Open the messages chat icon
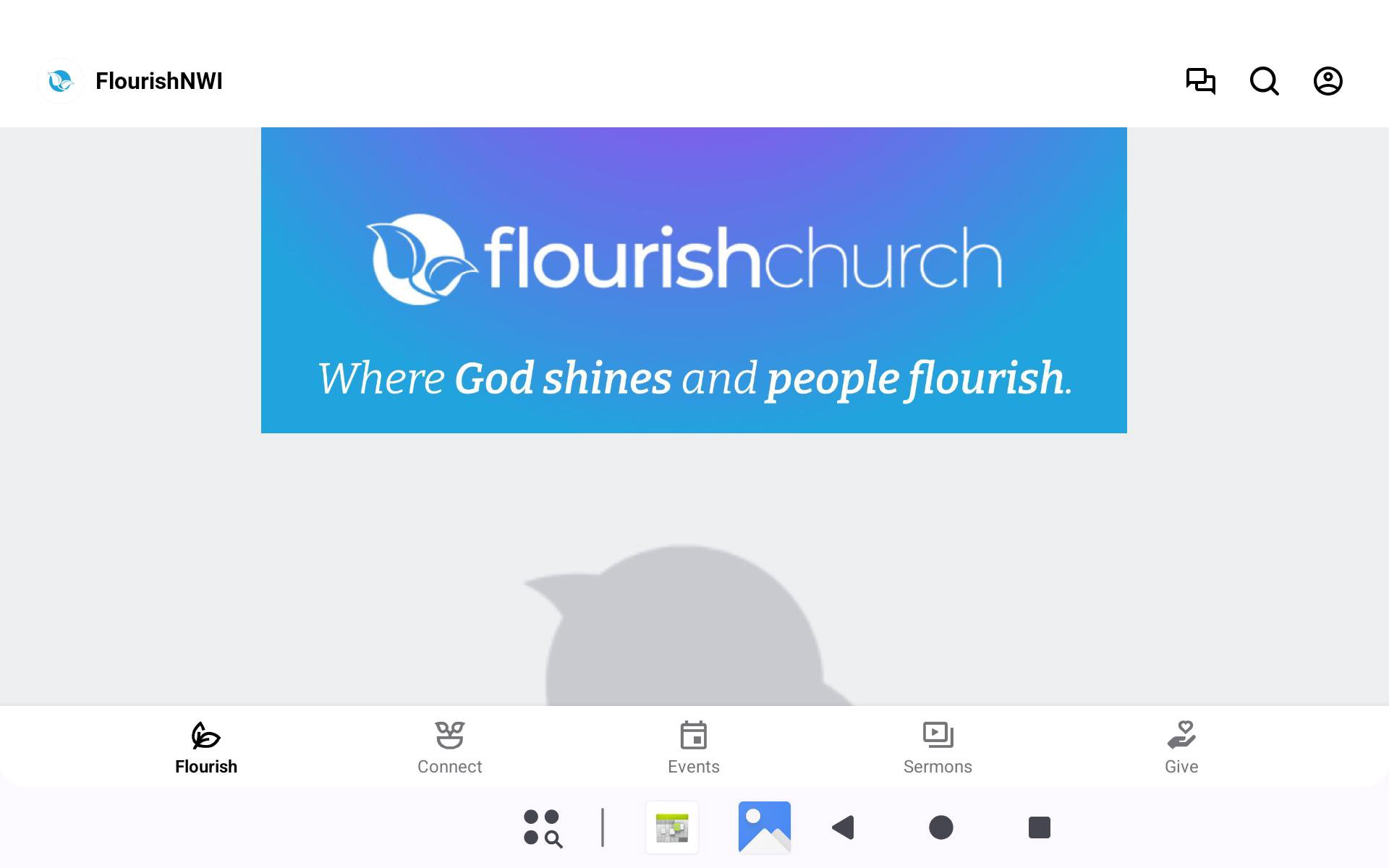Image resolution: width=1389 pixels, height=868 pixels. 1200,81
